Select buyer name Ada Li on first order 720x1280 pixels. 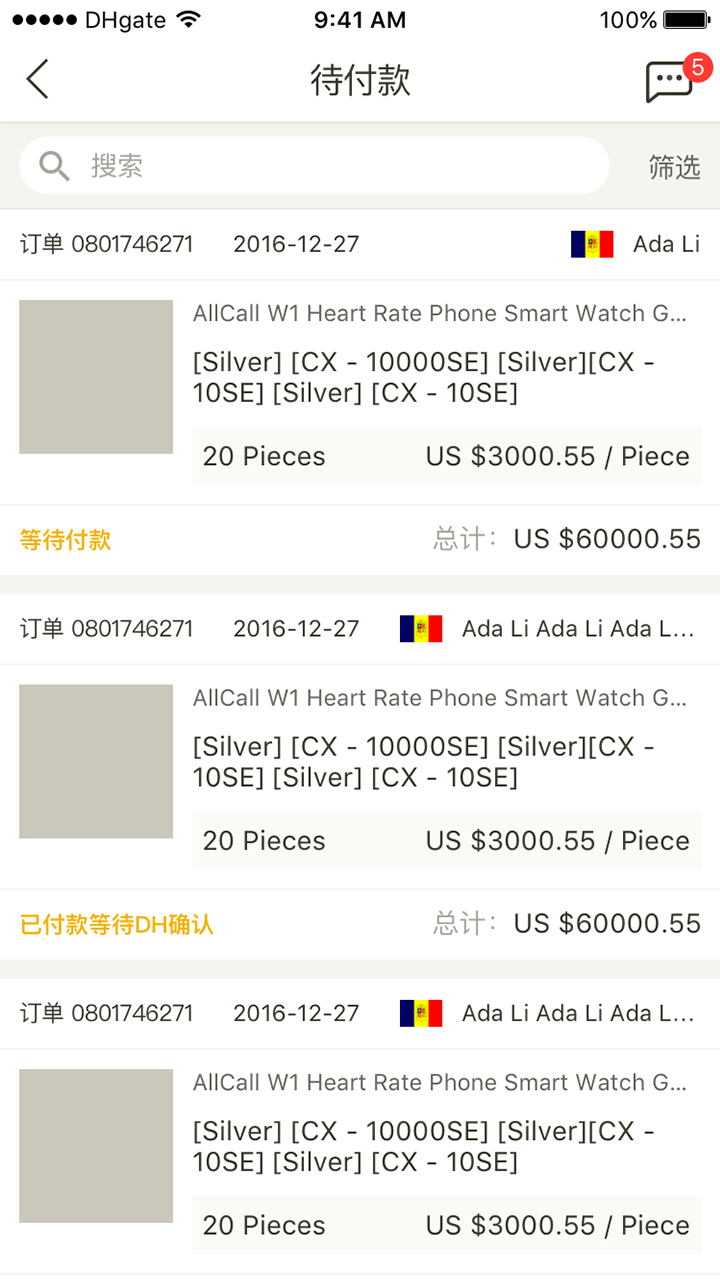(x=666, y=243)
